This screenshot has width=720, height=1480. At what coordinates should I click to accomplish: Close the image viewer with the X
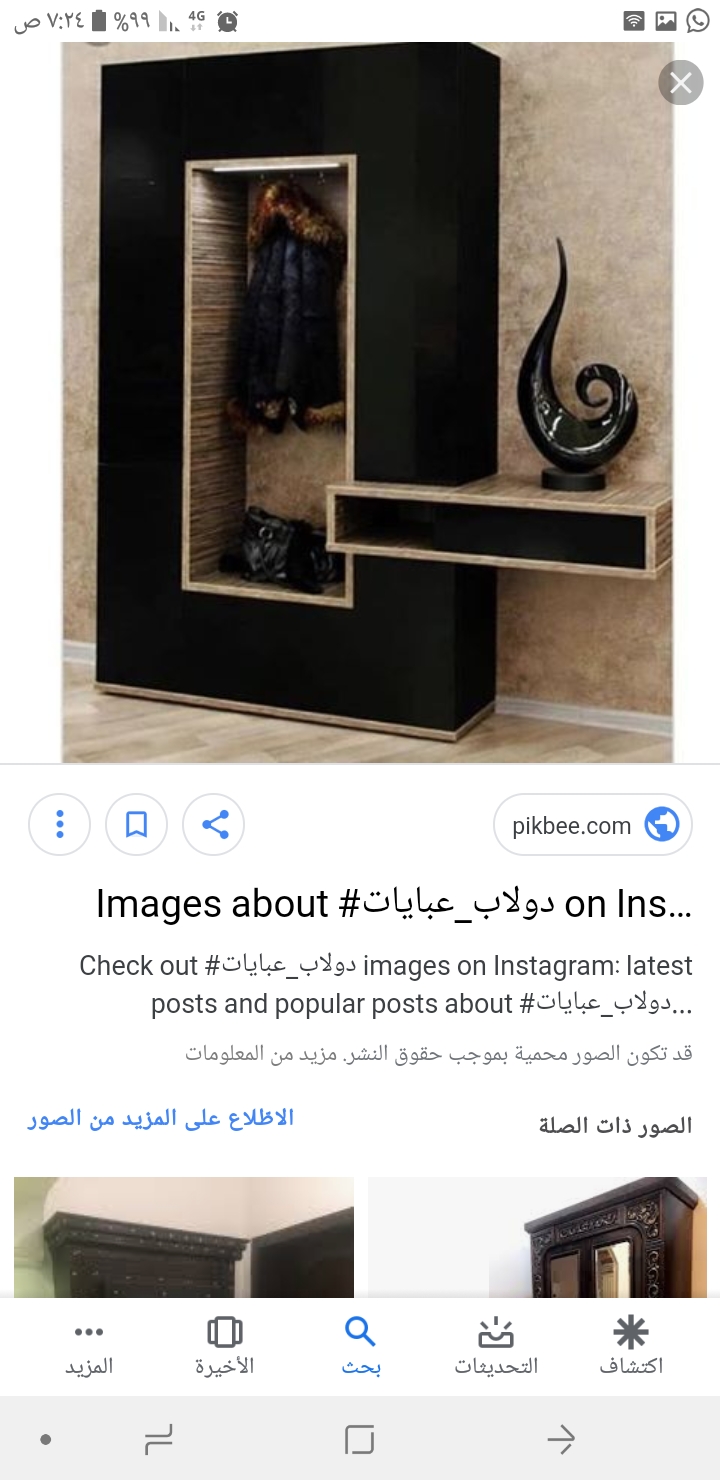(681, 83)
